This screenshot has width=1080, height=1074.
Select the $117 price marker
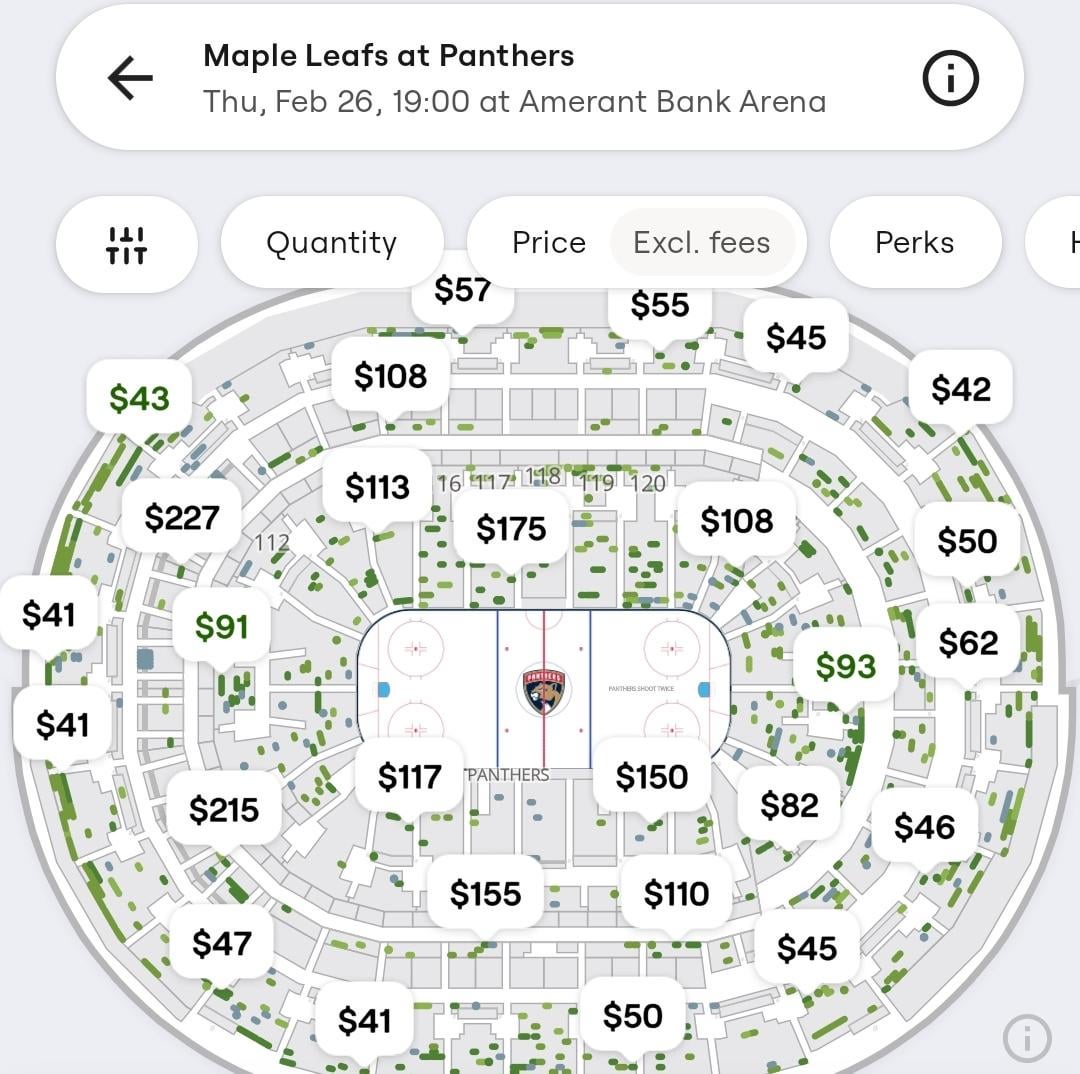tap(409, 776)
